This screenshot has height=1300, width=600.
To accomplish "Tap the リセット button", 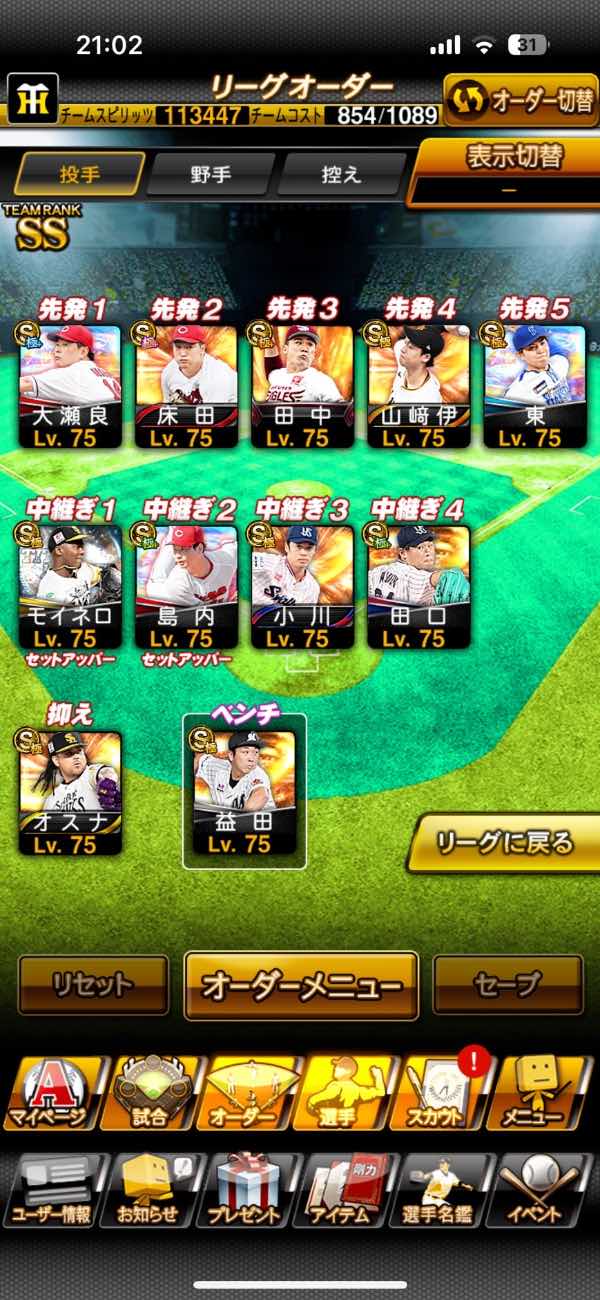I will point(93,985).
